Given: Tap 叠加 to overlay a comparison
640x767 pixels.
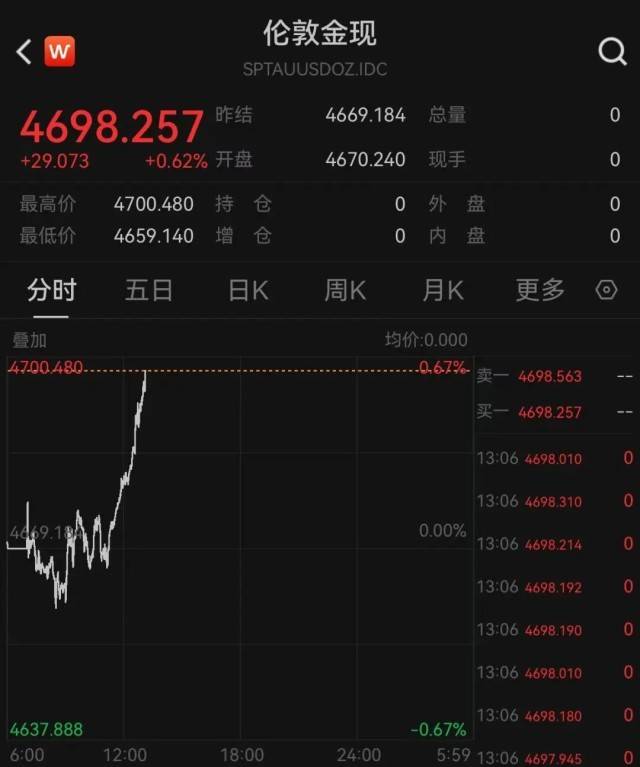Looking at the screenshot, I should (x=30, y=340).
